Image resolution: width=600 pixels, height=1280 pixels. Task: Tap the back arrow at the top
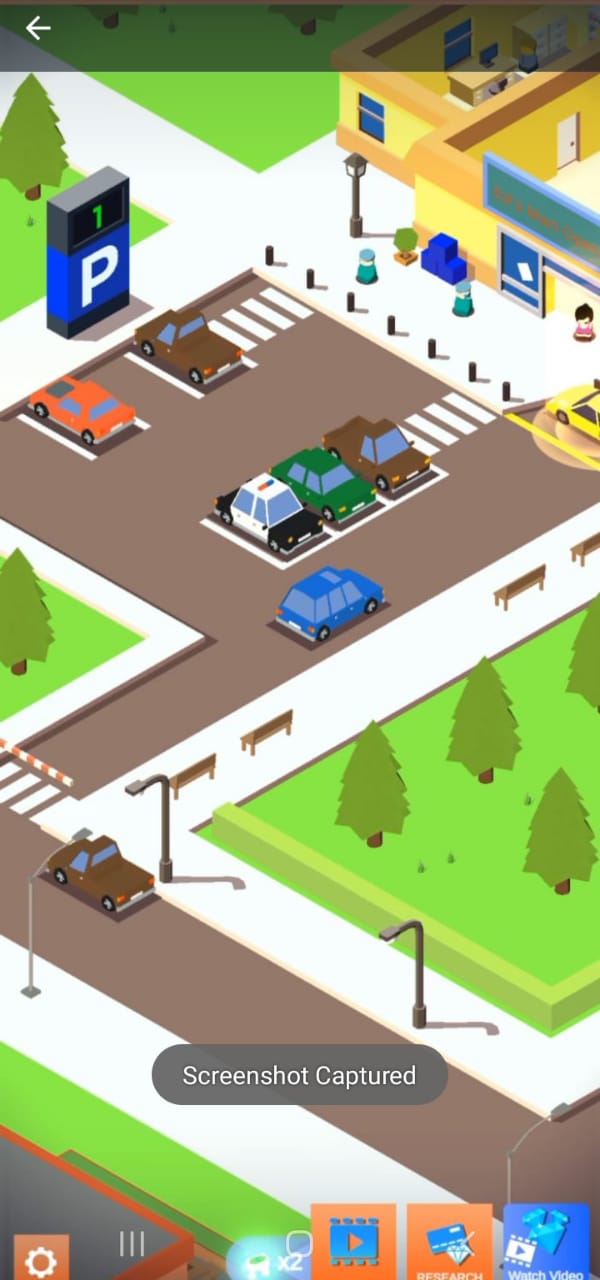coord(38,28)
